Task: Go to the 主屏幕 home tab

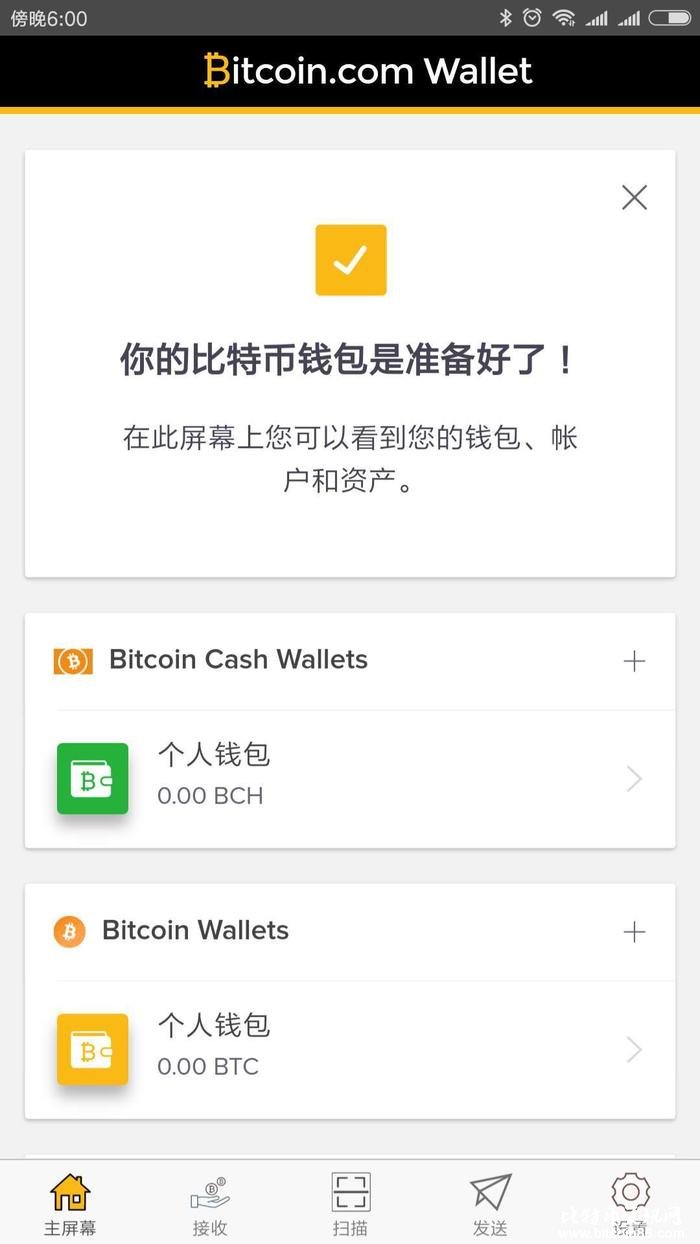Action: [x=70, y=1203]
